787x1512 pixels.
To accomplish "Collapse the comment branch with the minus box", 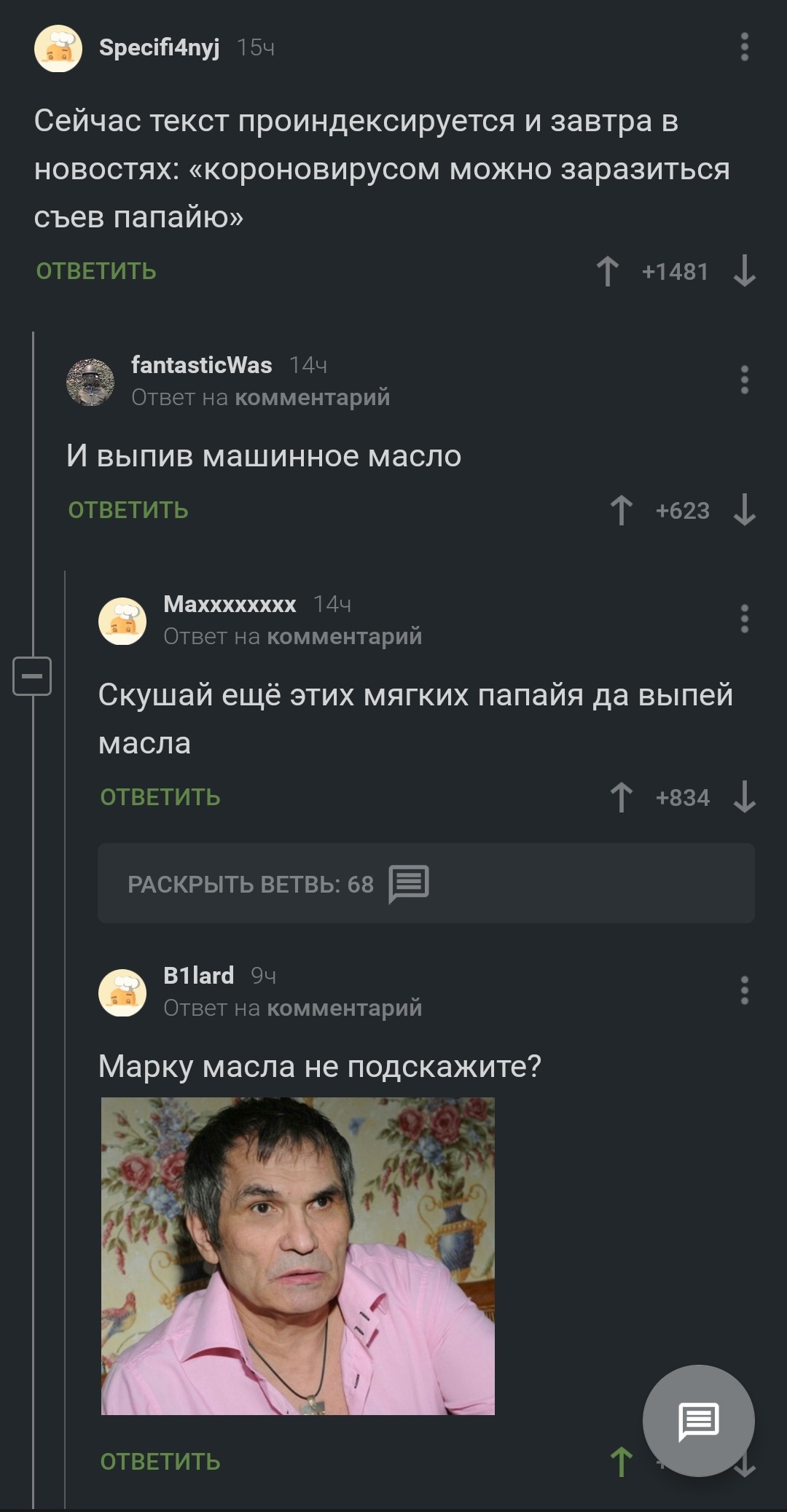I will [x=32, y=676].
